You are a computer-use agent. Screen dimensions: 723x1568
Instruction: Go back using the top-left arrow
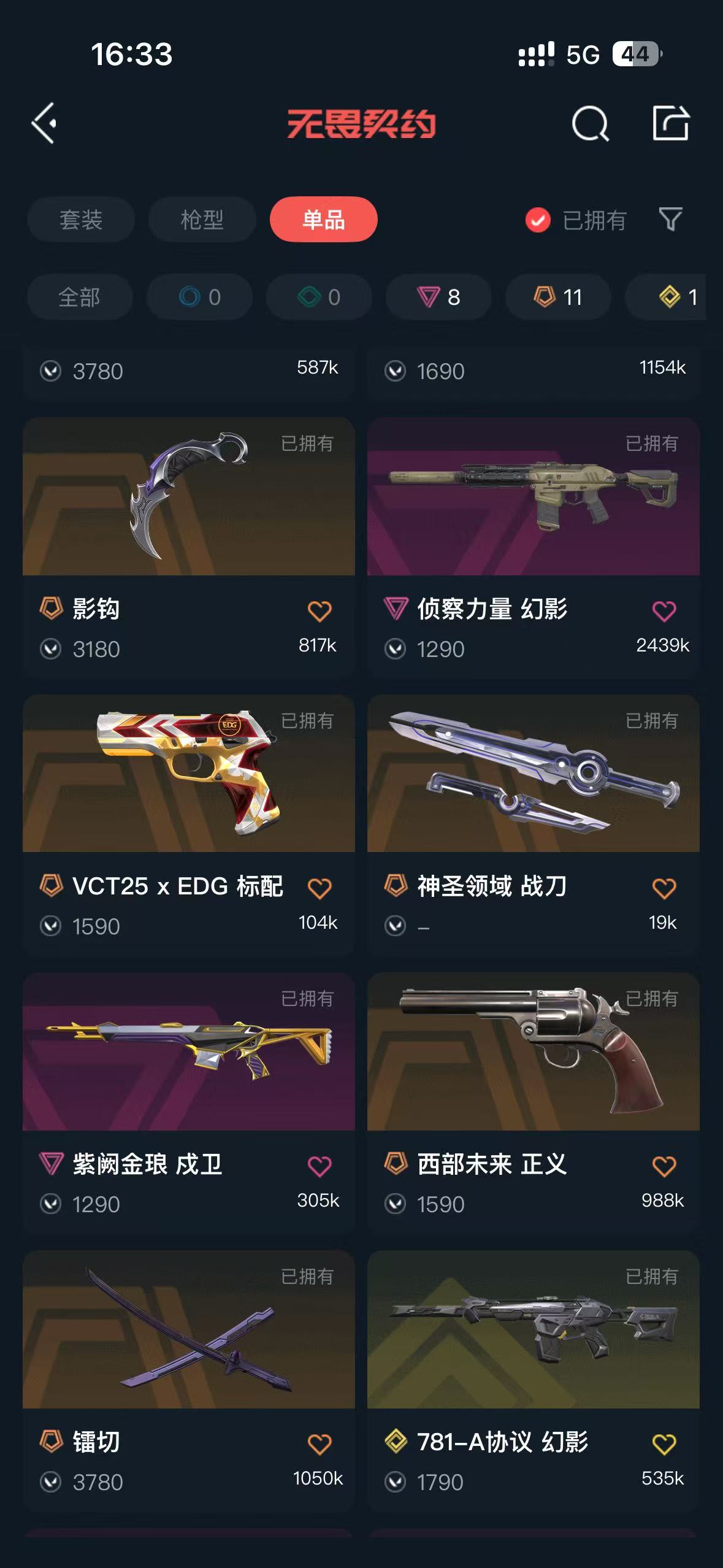point(44,123)
